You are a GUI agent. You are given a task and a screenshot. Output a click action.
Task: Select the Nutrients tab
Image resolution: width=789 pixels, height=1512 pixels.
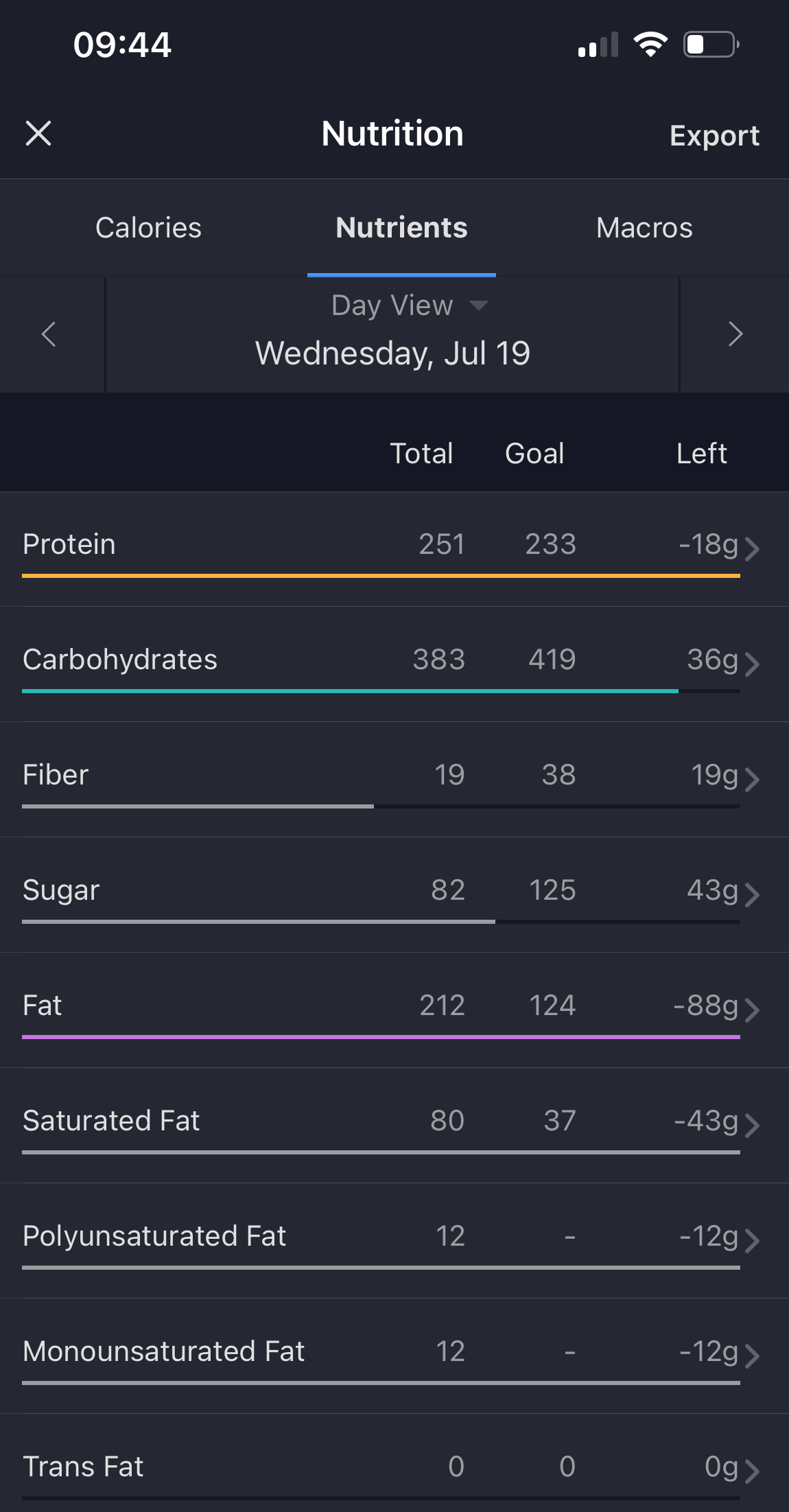pyautogui.click(x=401, y=227)
